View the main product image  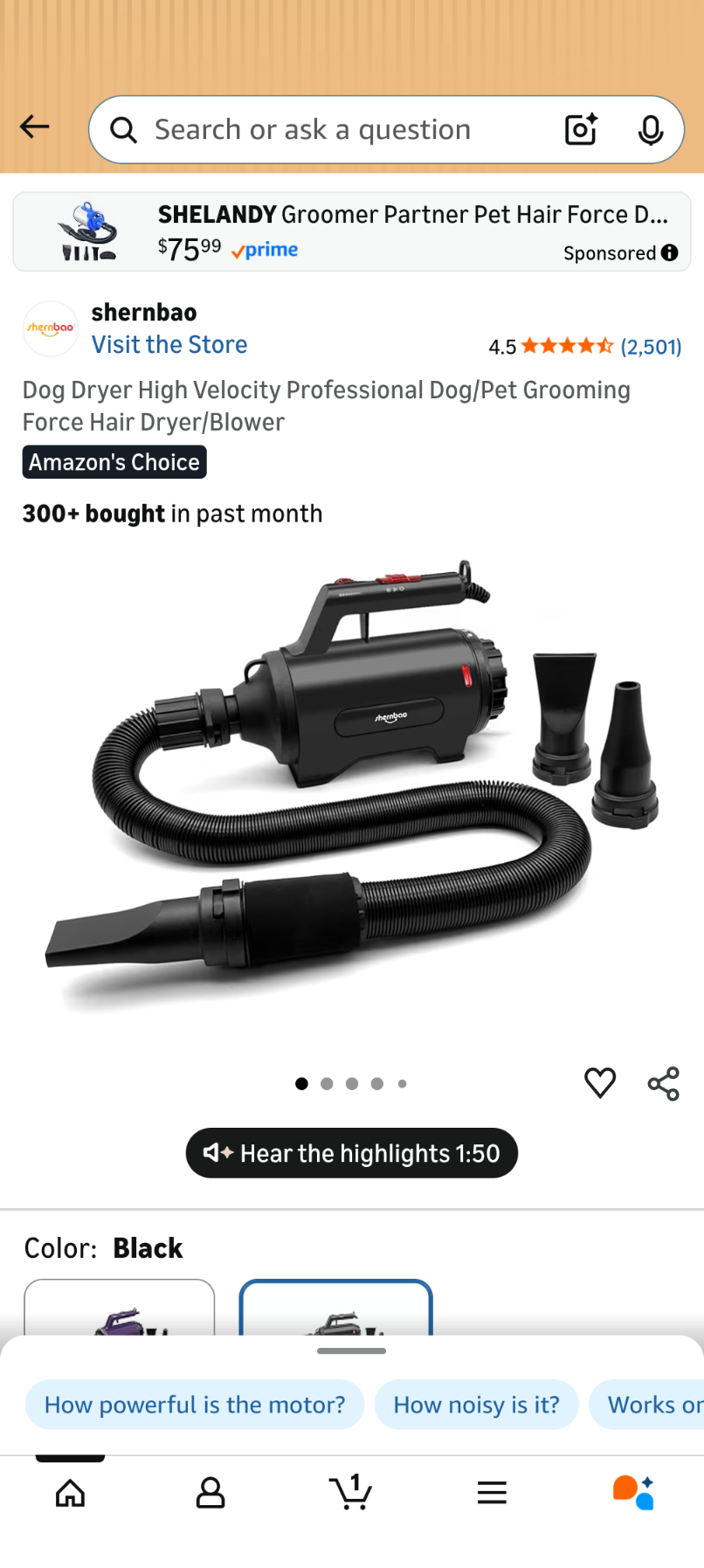pos(351,786)
